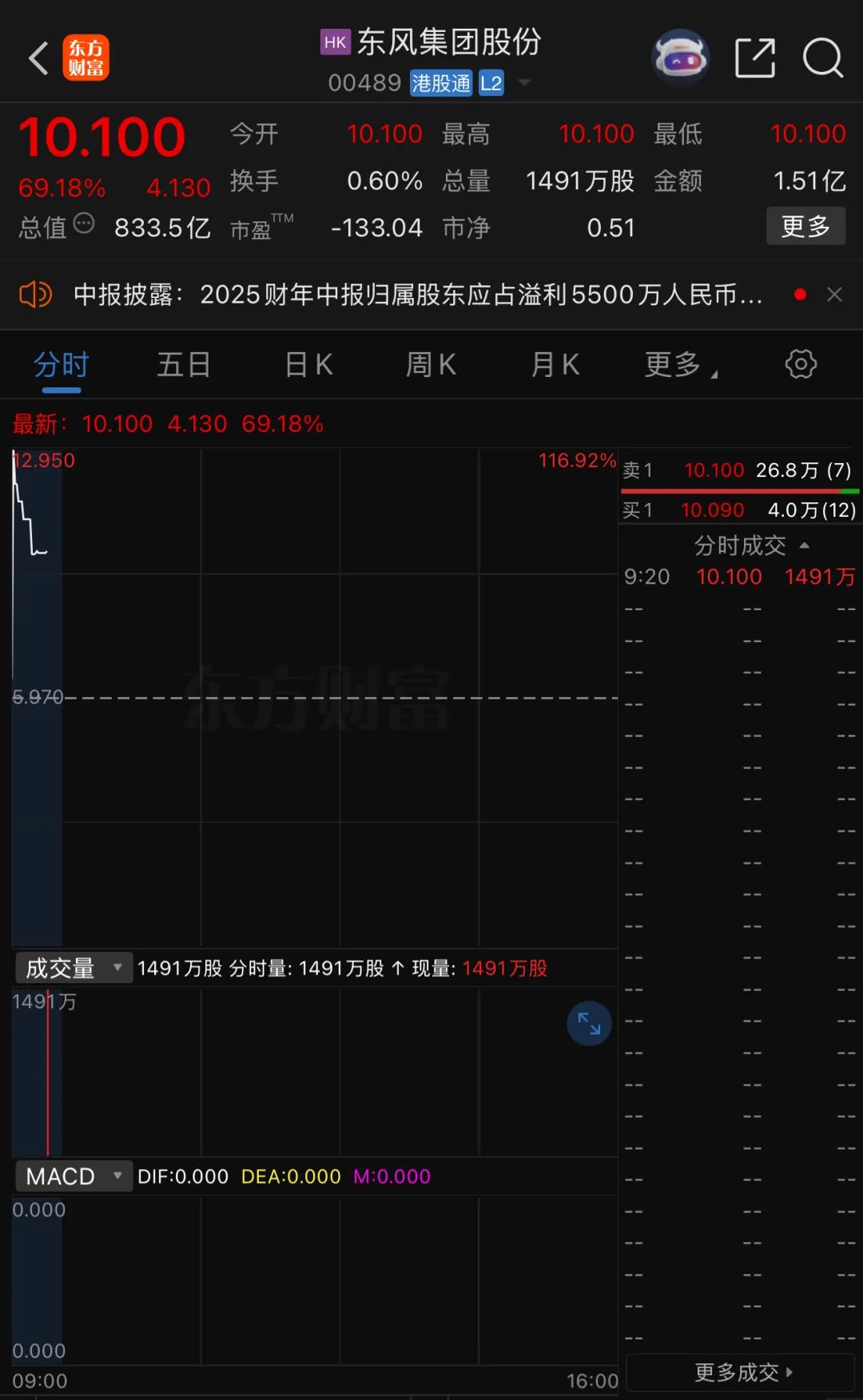Collapse the 分时成交 list header
The height and width of the screenshot is (1400, 863).
(752, 545)
